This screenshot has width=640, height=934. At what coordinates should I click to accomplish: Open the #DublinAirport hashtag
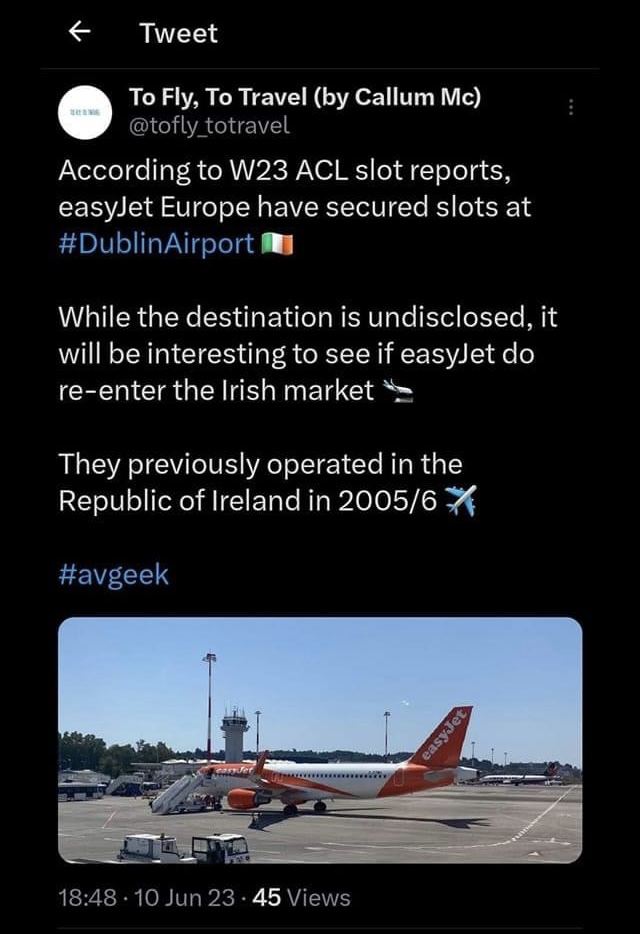pos(157,243)
